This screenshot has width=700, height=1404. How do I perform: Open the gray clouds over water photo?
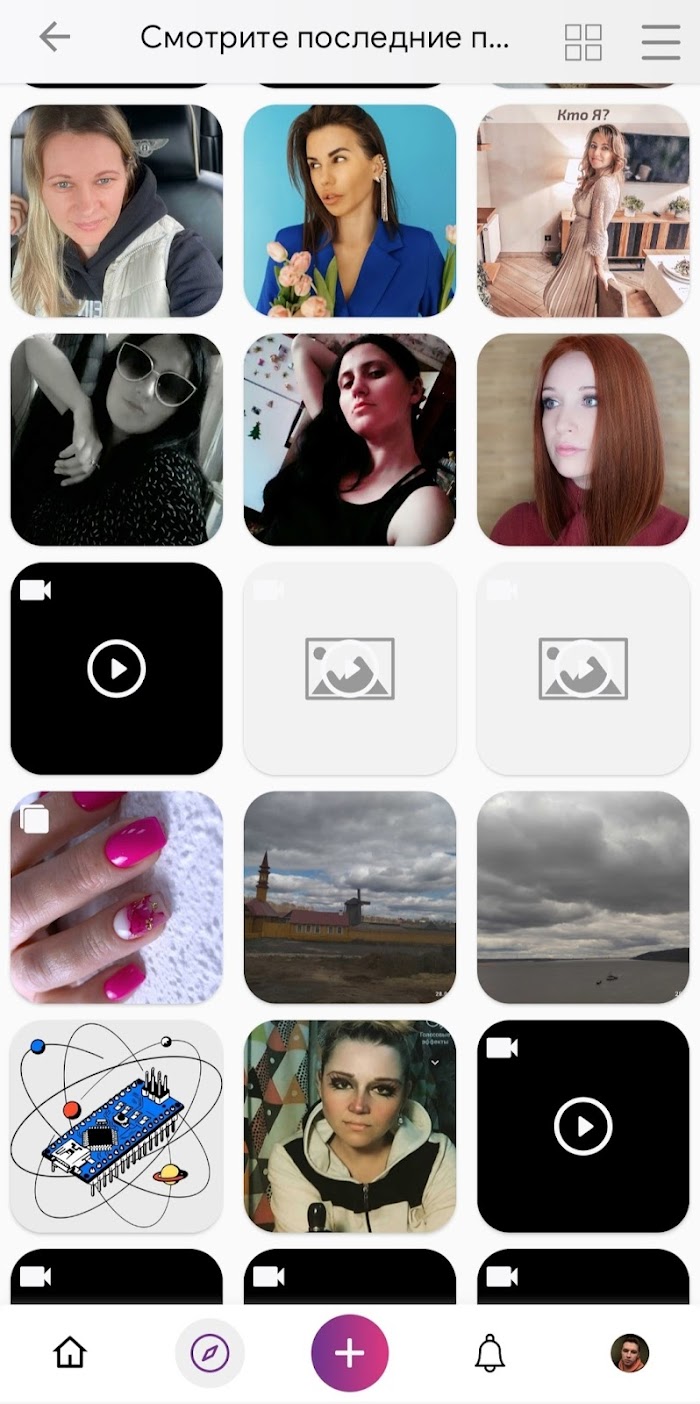583,897
